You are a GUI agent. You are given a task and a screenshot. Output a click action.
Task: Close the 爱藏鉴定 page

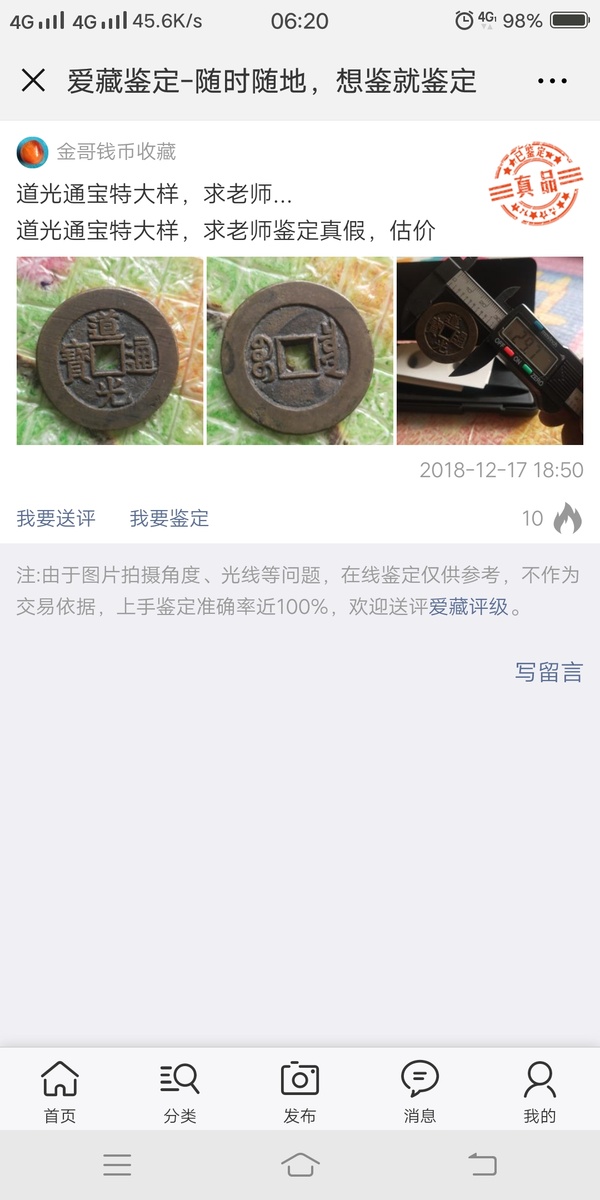tap(33, 81)
